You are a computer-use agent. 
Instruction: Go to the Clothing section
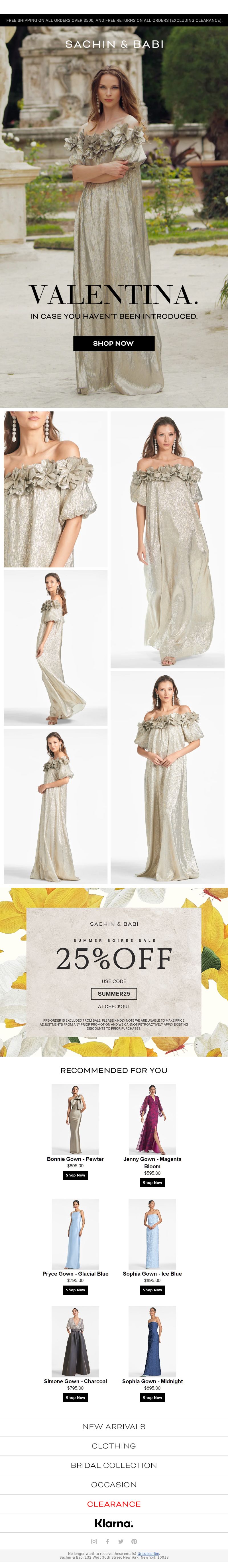point(114,1446)
